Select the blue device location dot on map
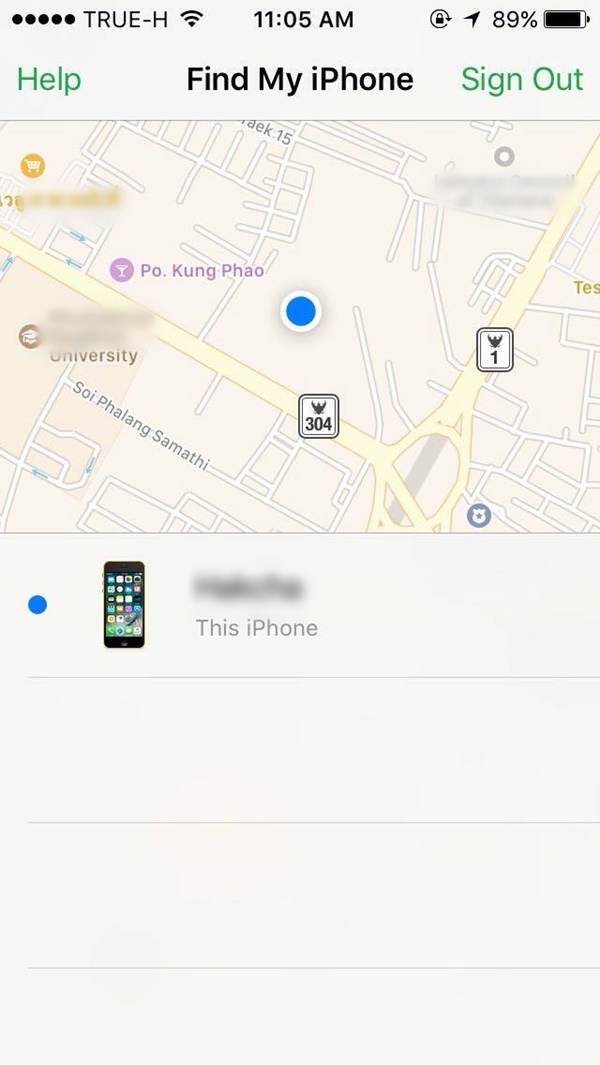Viewport: 600px width, 1065px height. pos(300,312)
